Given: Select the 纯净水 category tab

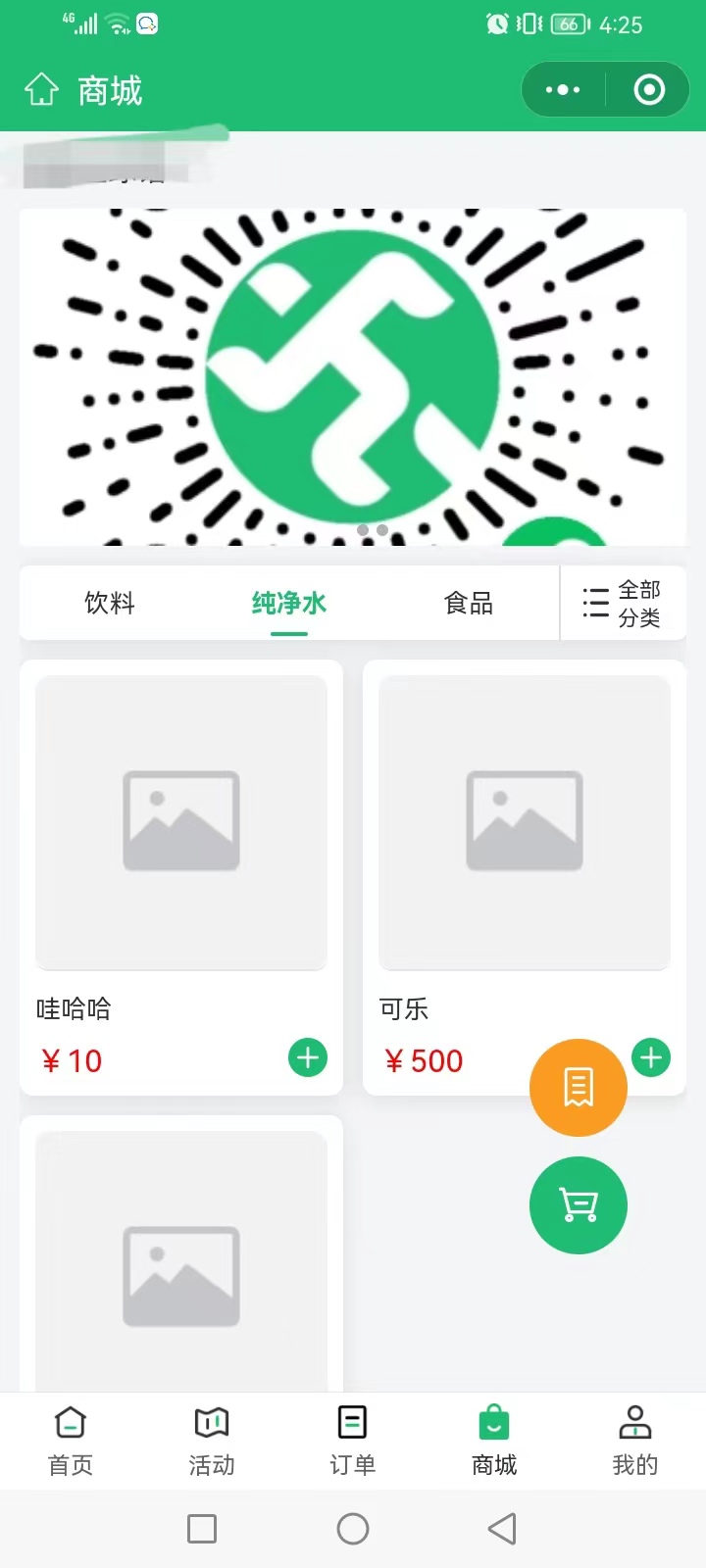Looking at the screenshot, I should click(x=288, y=603).
